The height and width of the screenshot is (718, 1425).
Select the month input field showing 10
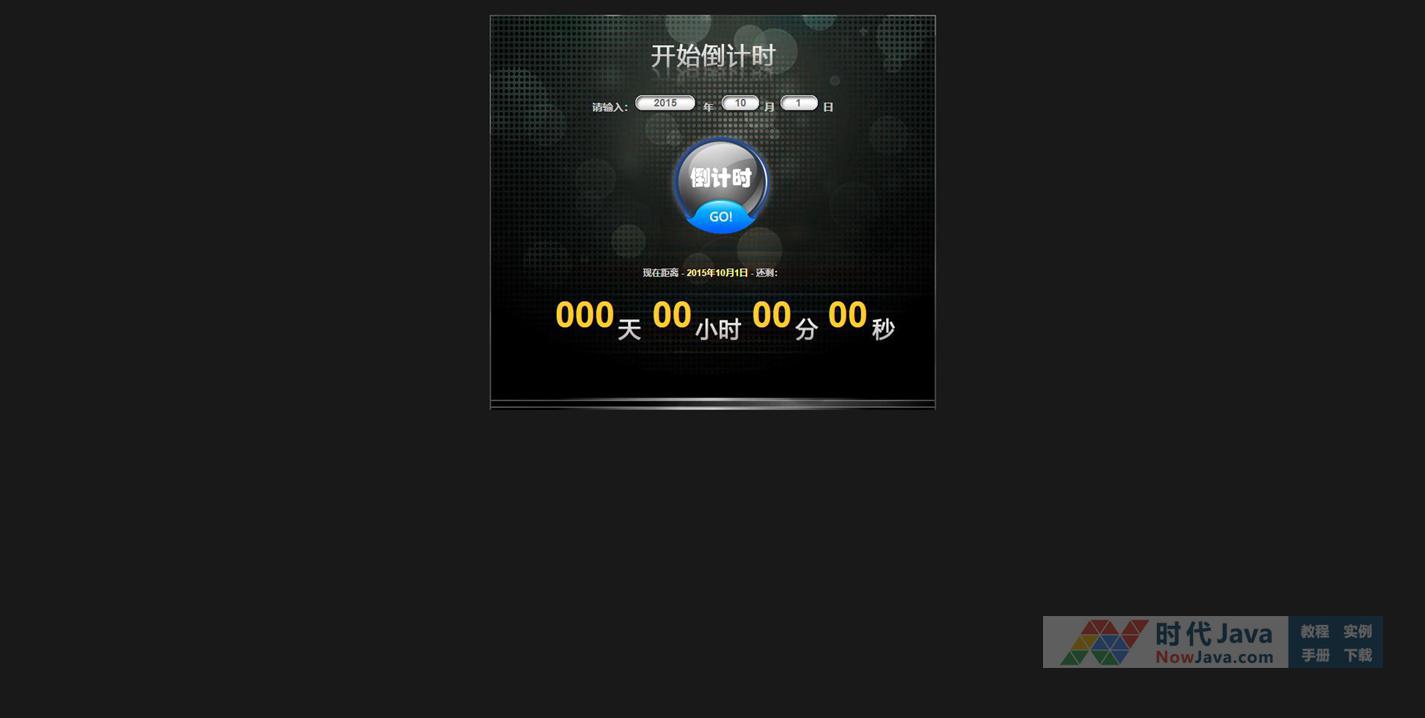(x=740, y=103)
